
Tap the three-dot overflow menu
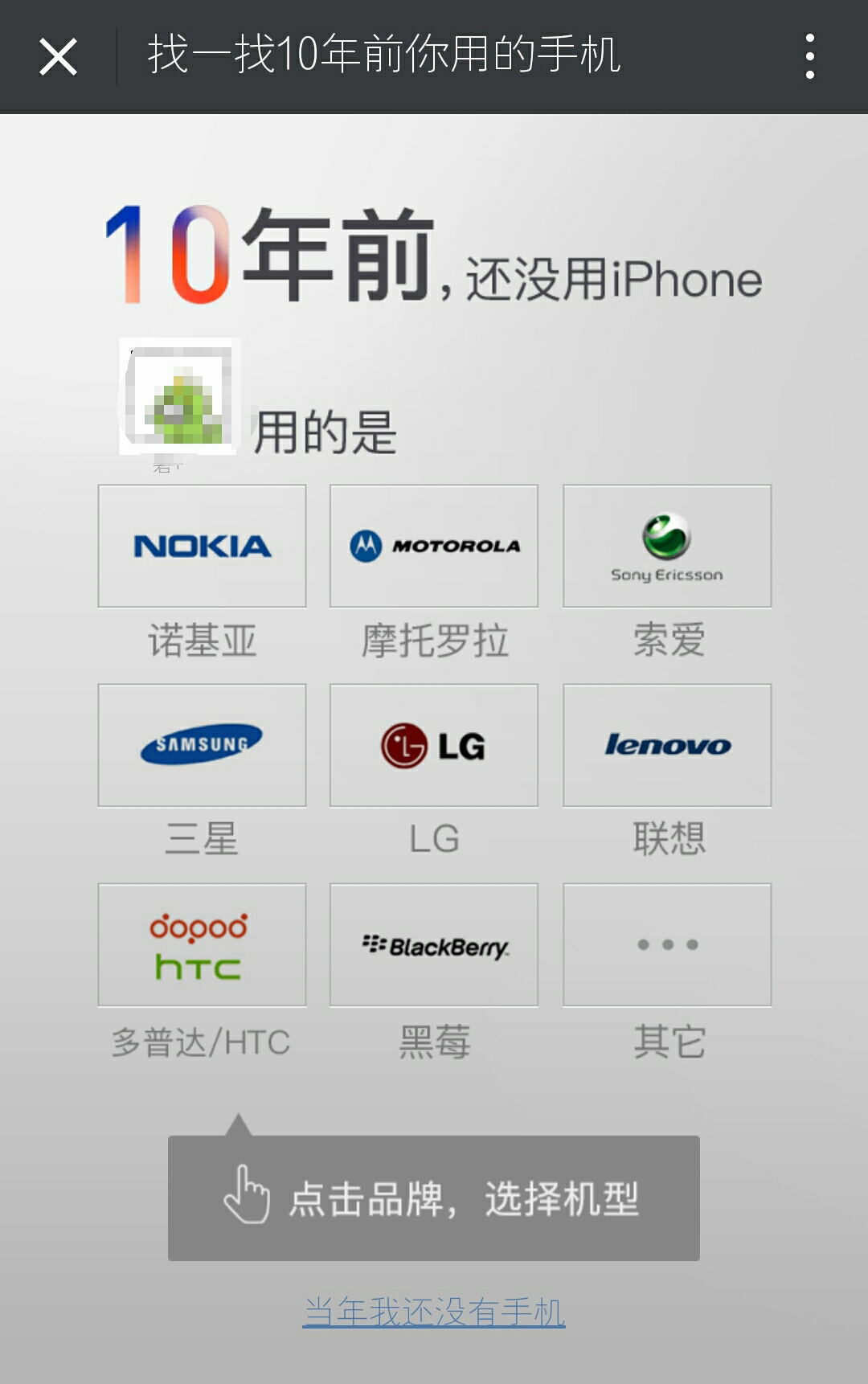pos(810,55)
